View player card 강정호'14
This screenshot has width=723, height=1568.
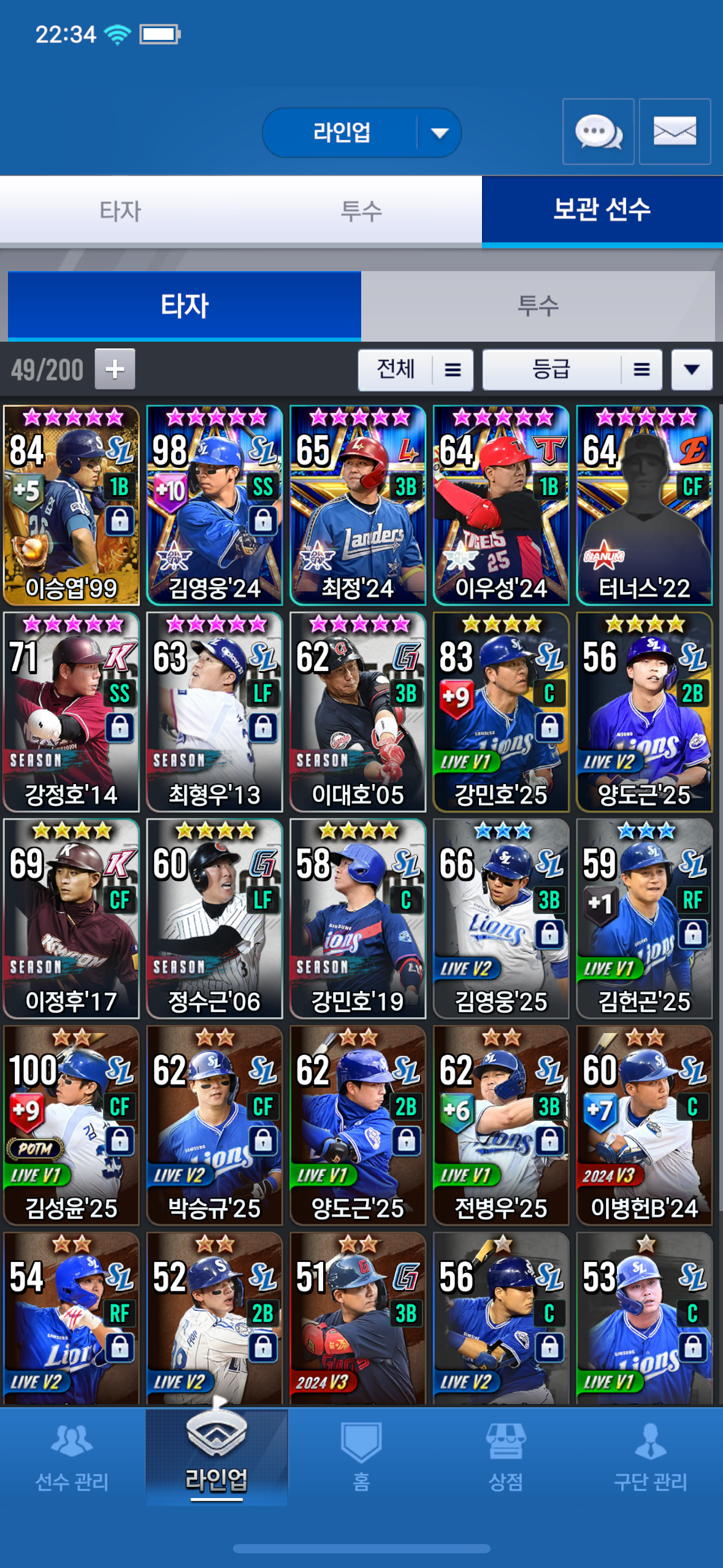pos(71,712)
